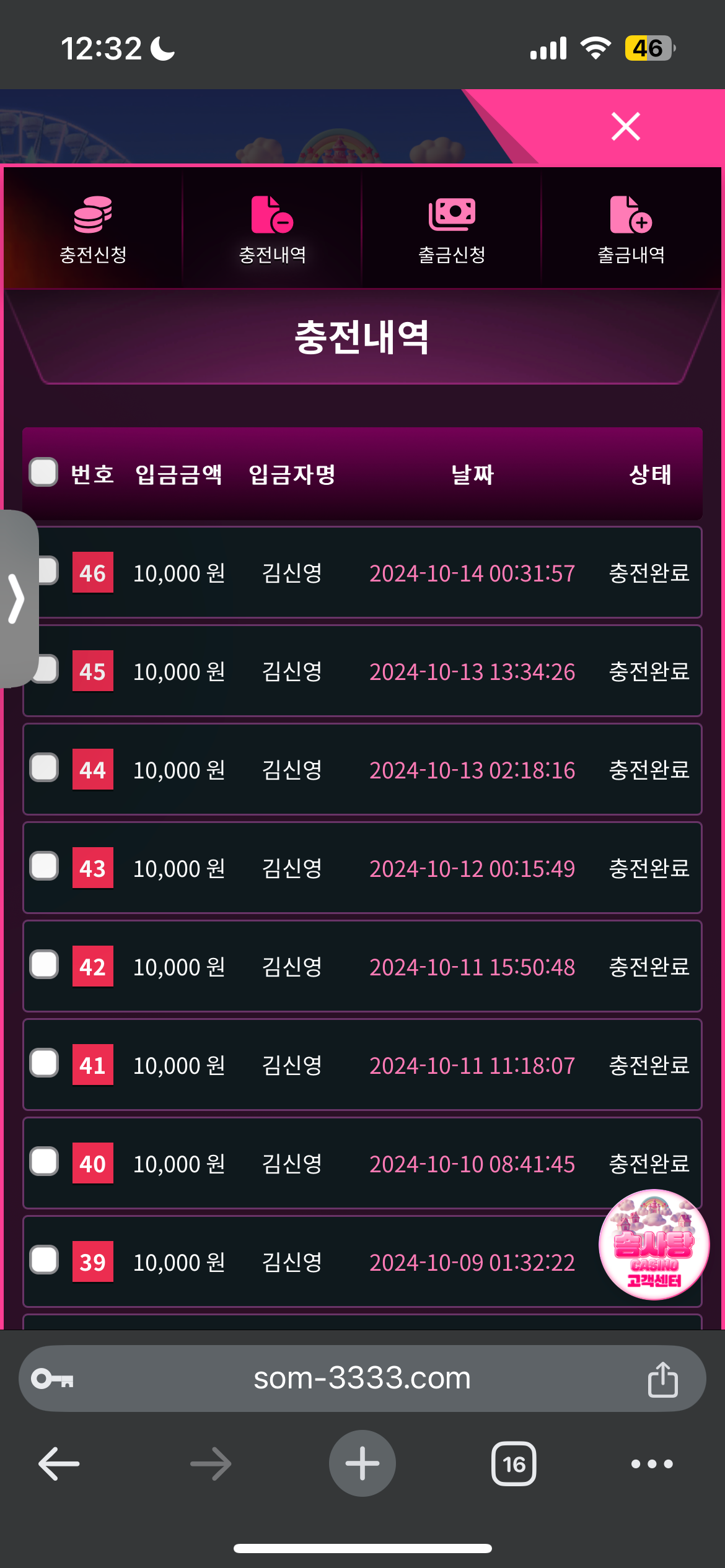Share this page from the address bar
The height and width of the screenshot is (1568, 725).
pos(662,1379)
